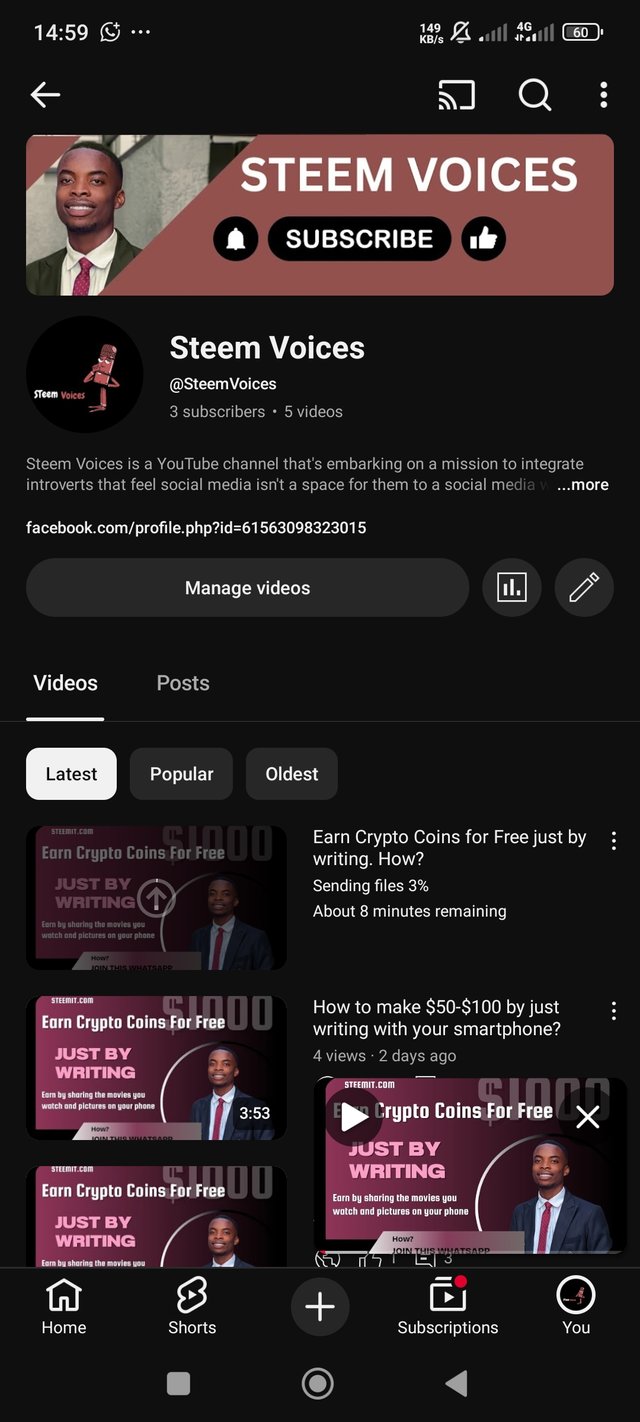Open options for the uploading video

614,841
